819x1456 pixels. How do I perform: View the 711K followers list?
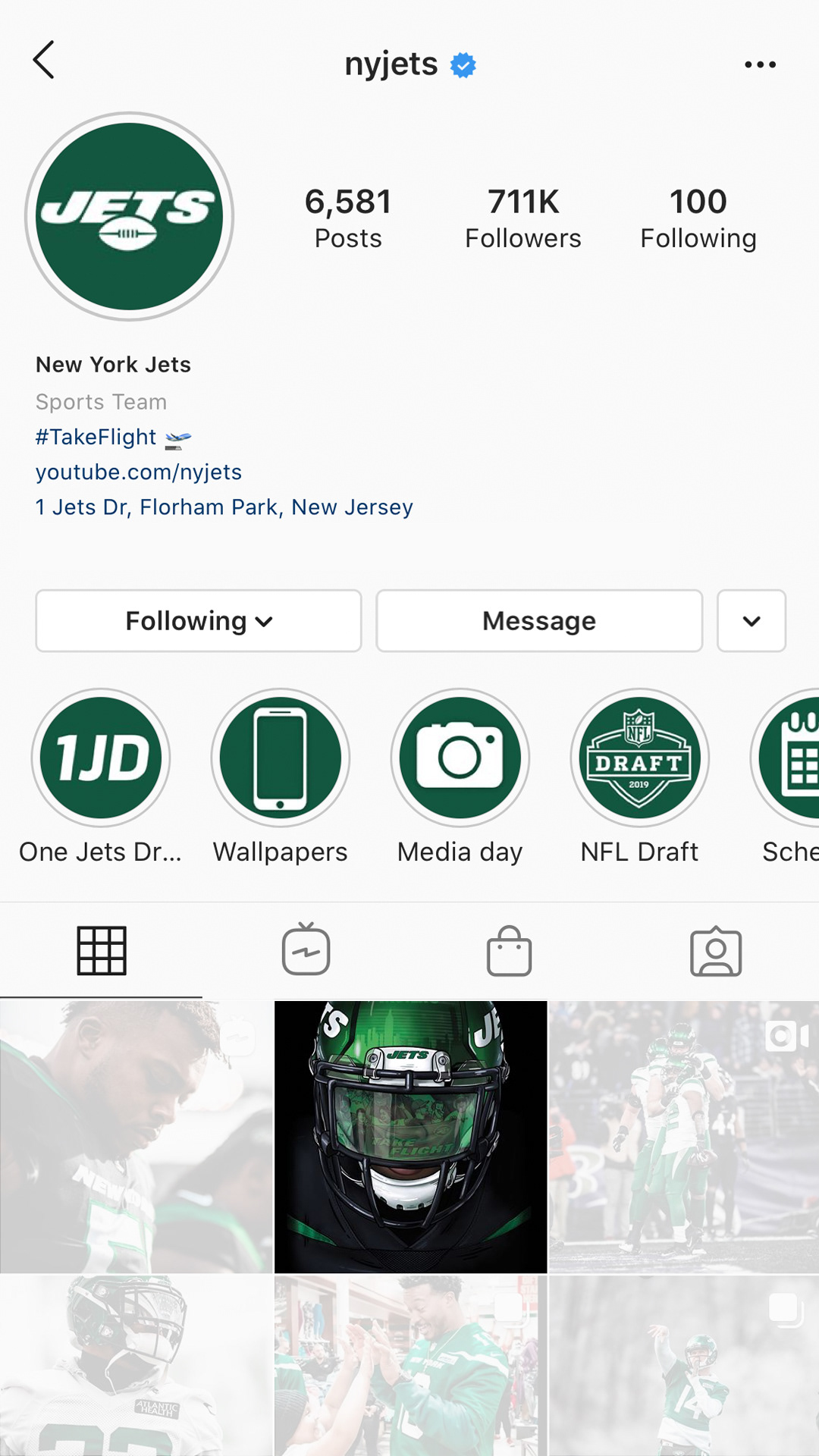point(522,218)
